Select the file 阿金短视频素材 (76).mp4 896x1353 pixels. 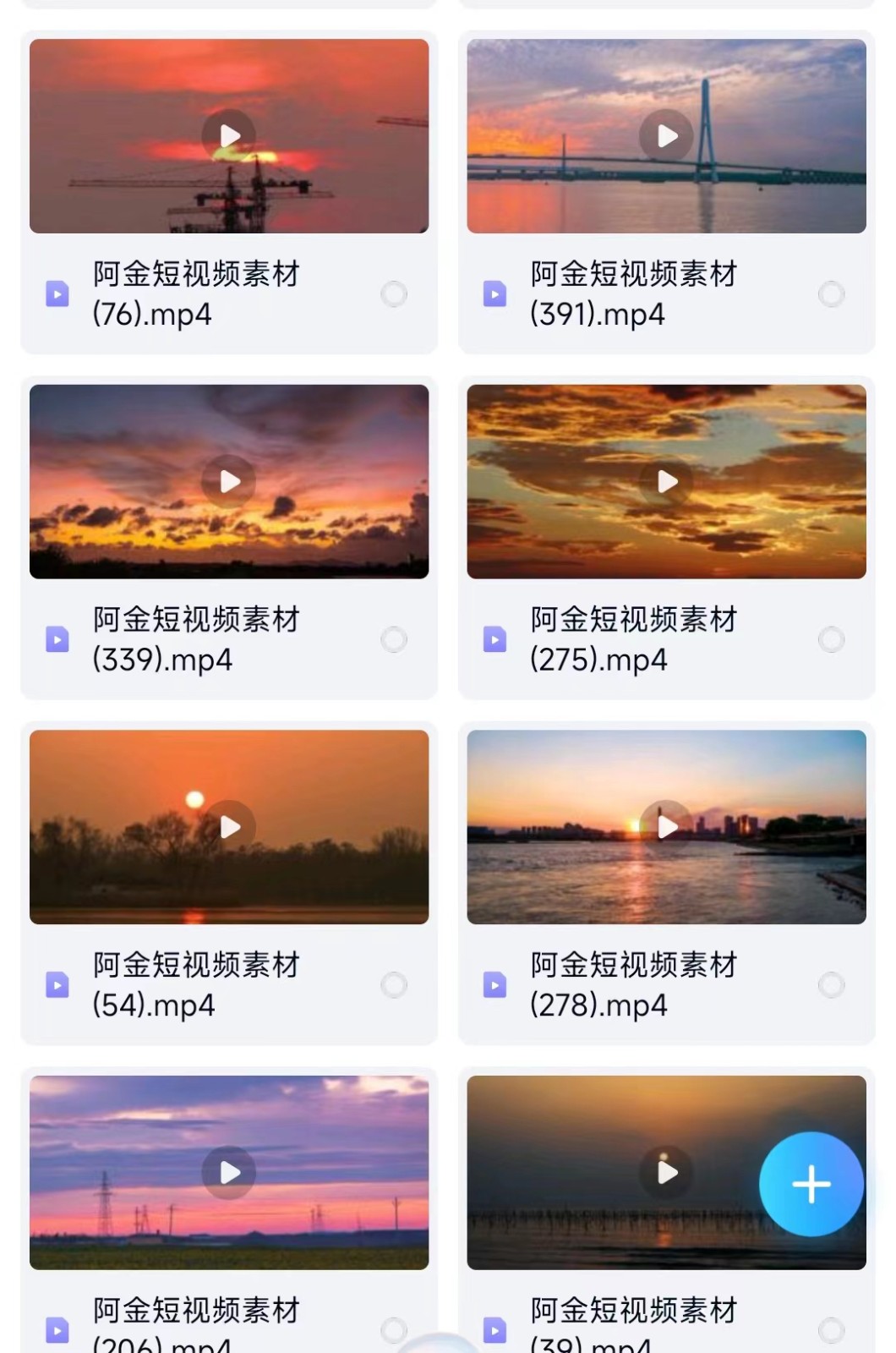(x=394, y=294)
